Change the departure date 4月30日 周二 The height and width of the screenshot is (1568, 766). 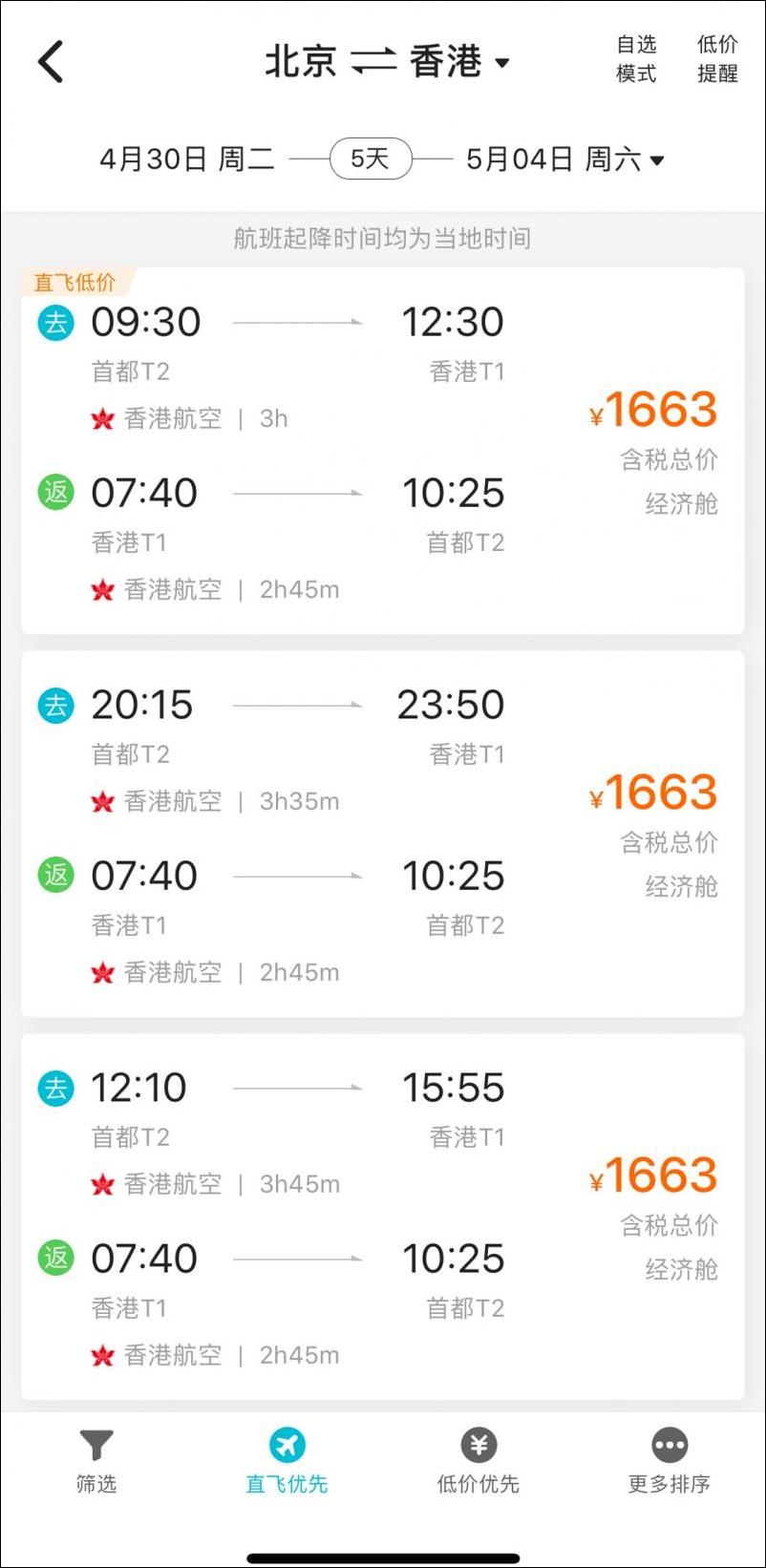[x=187, y=159]
